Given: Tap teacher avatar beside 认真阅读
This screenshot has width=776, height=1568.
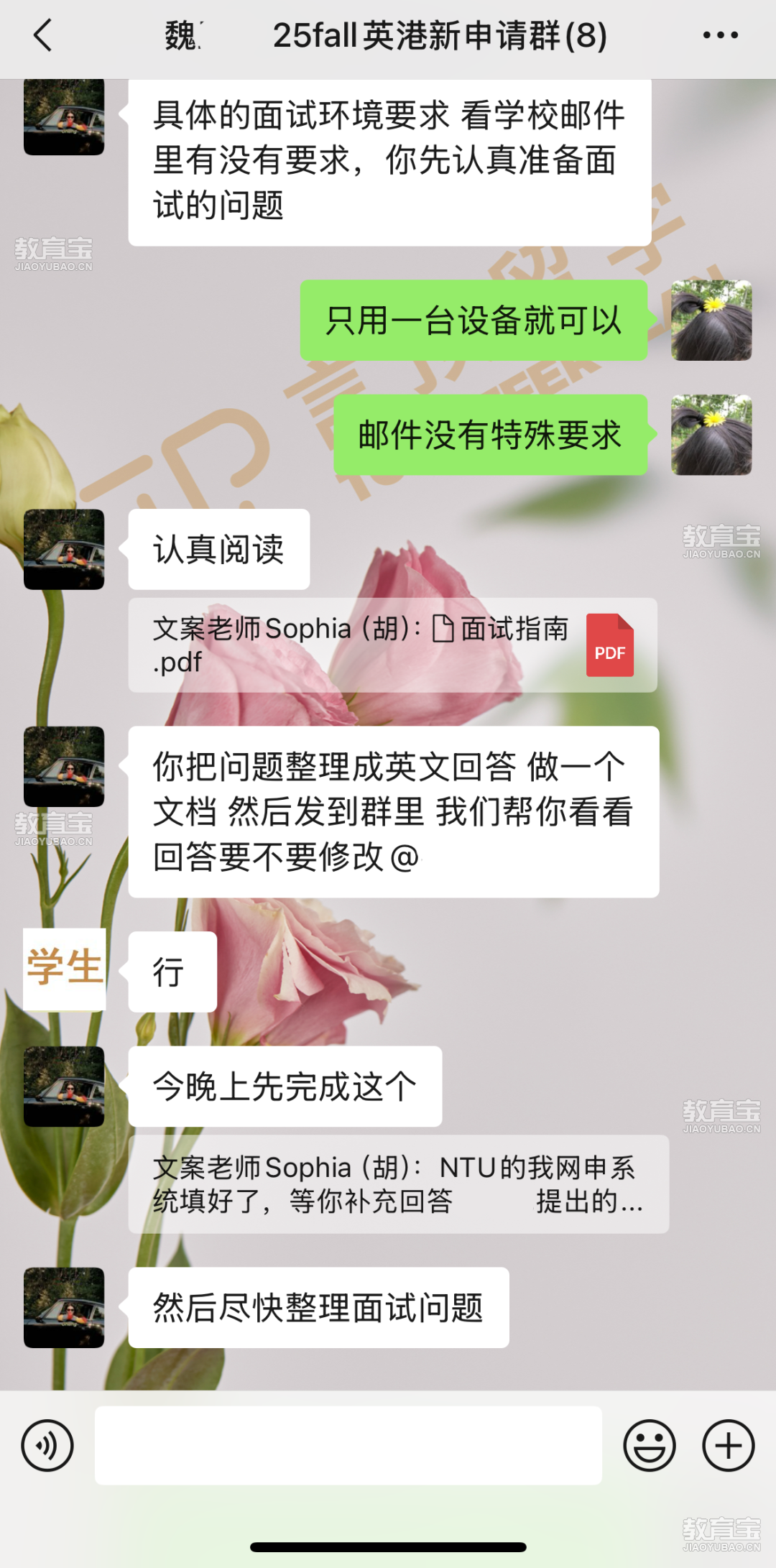Looking at the screenshot, I should [64, 549].
